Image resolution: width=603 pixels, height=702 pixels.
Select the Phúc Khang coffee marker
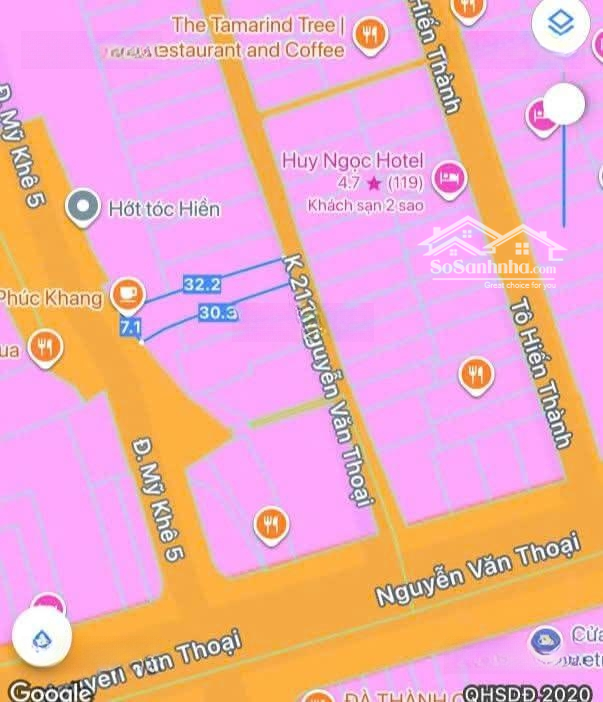pyautogui.click(x=126, y=294)
